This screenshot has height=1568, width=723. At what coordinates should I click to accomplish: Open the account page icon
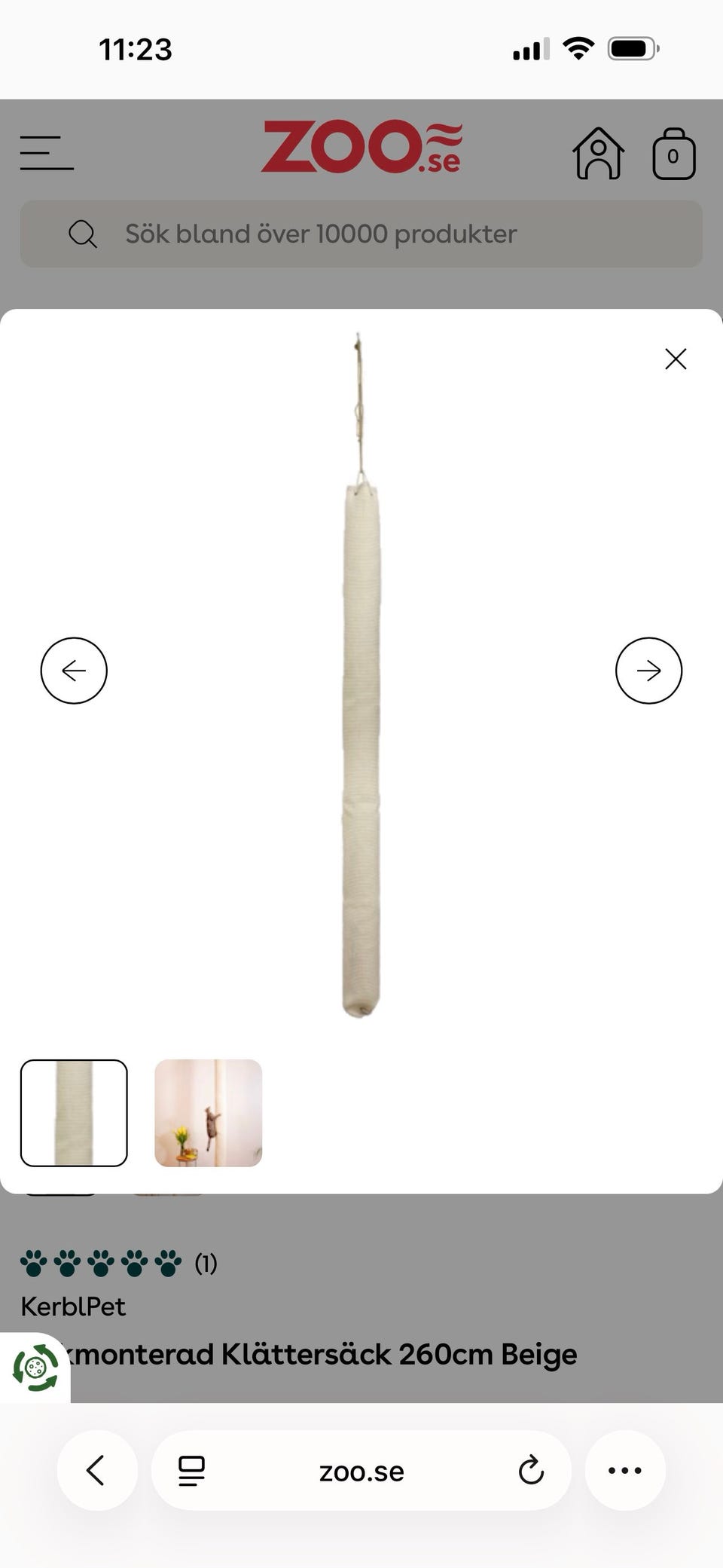click(x=598, y=154)
